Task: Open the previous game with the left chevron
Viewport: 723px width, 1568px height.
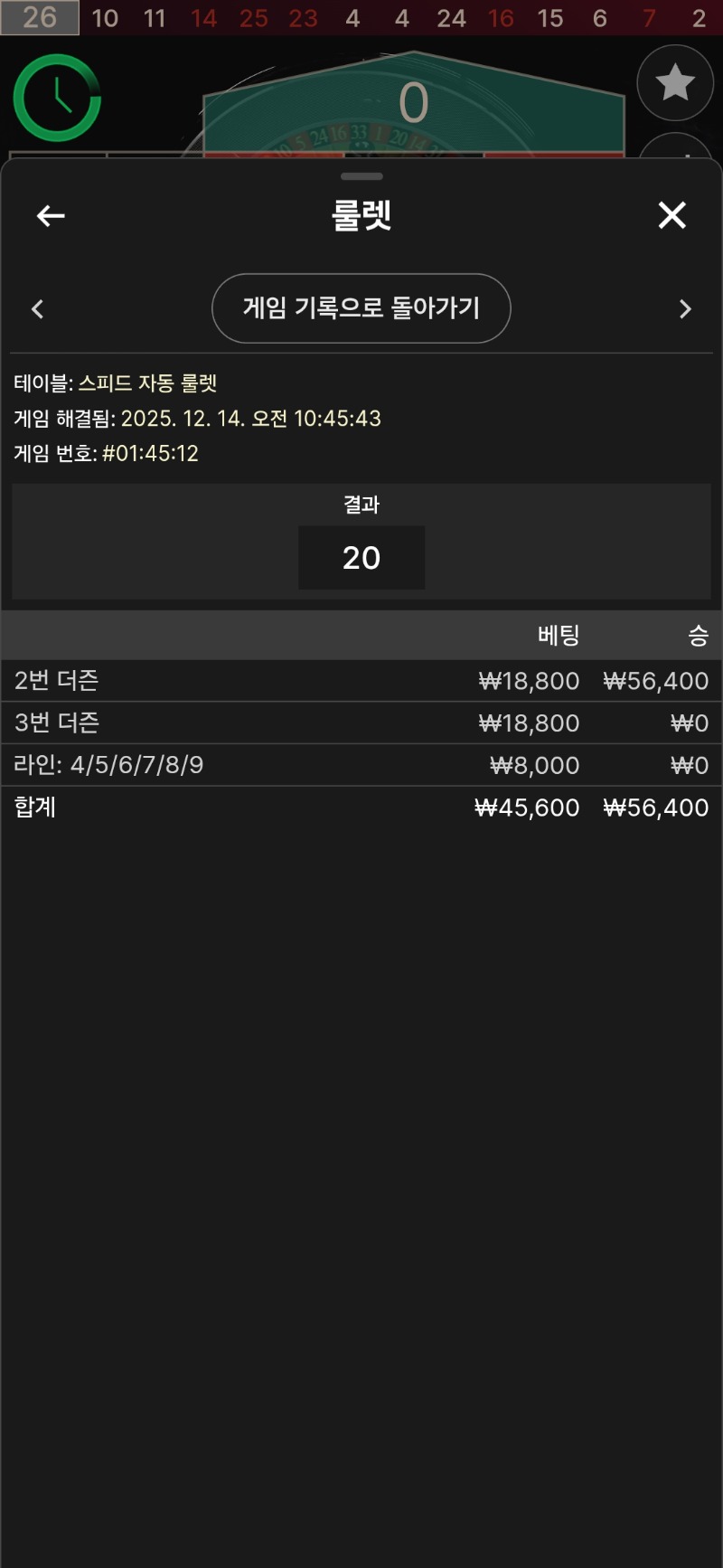Action: 38,308
